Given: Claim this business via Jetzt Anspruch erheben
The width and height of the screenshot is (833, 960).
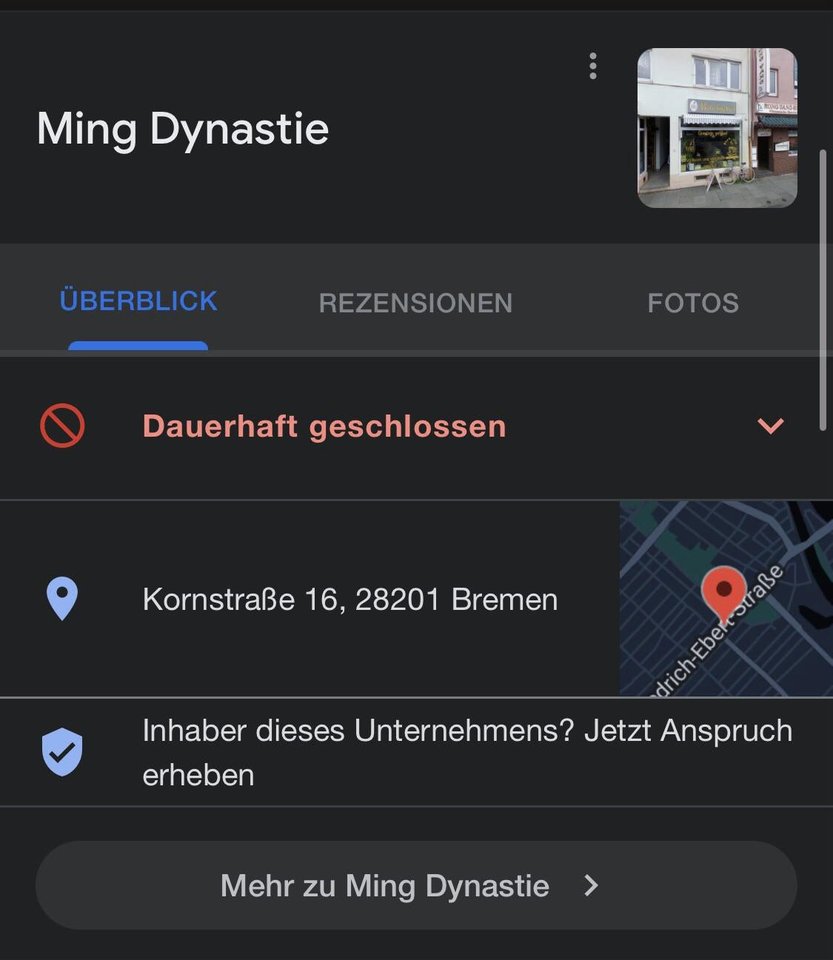Looking at the screenshot, I should (x=466, y=752).
